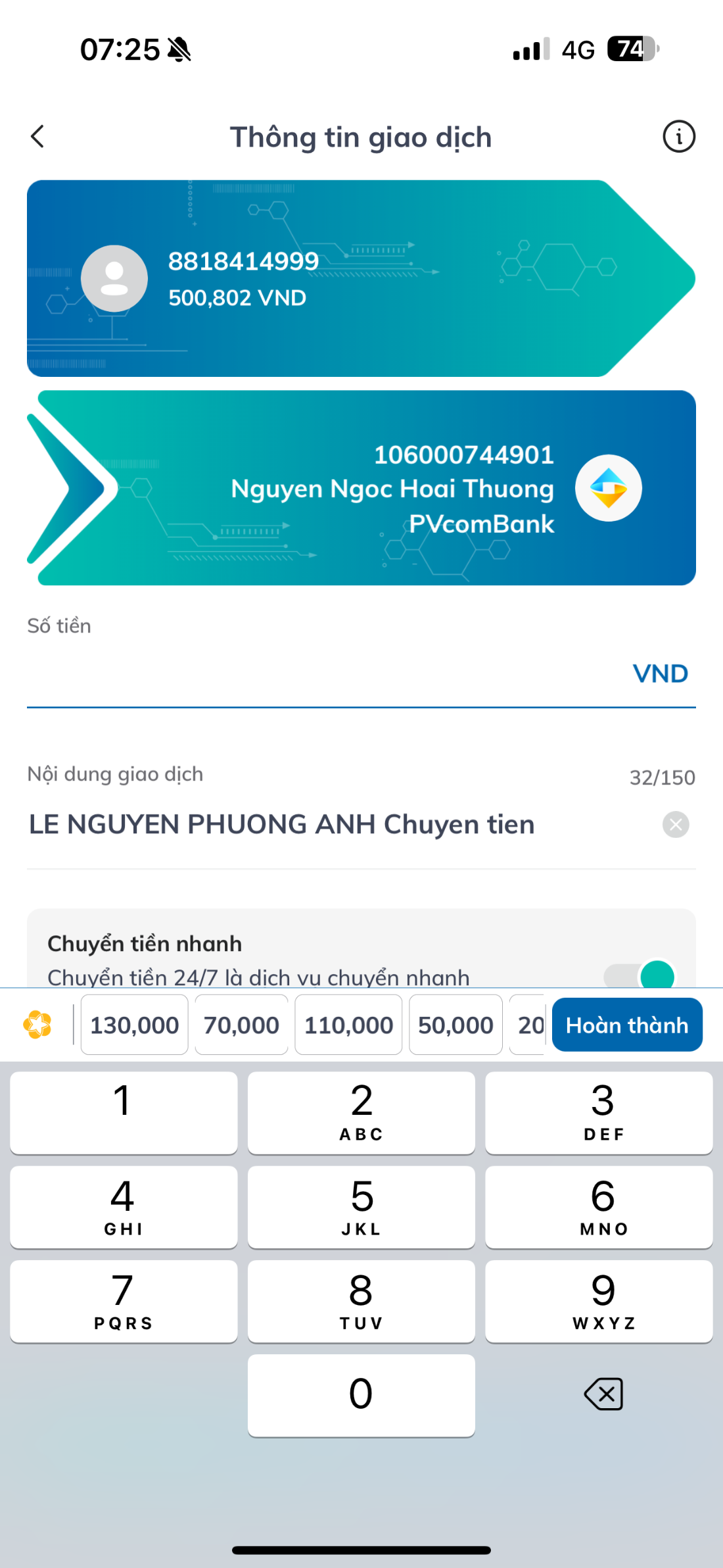Select the 130,000 amount suggestion
This screenshot has width=723, height=1568.
(134, 1025)
